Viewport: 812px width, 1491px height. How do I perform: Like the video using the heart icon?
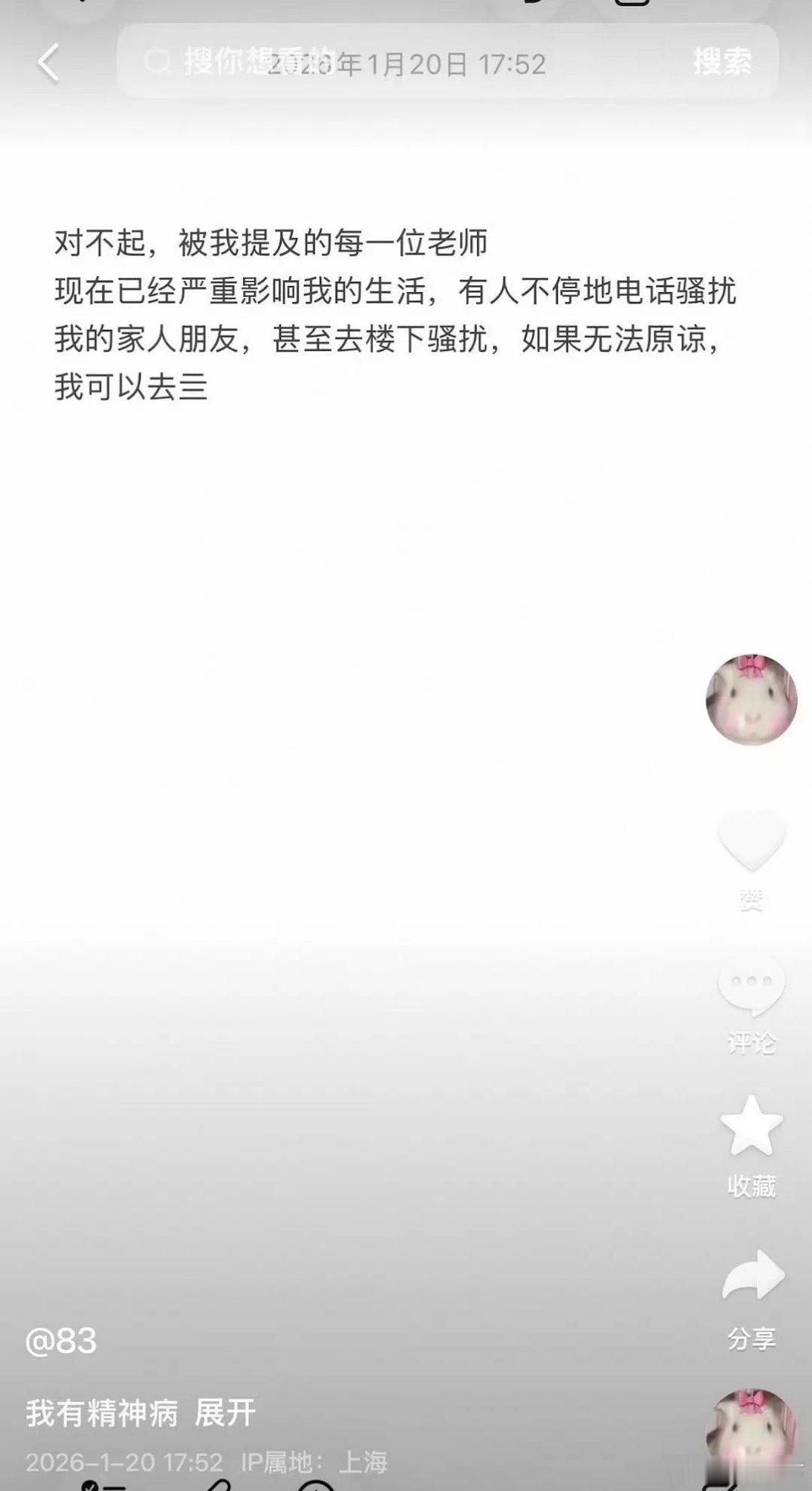(752, 836)
